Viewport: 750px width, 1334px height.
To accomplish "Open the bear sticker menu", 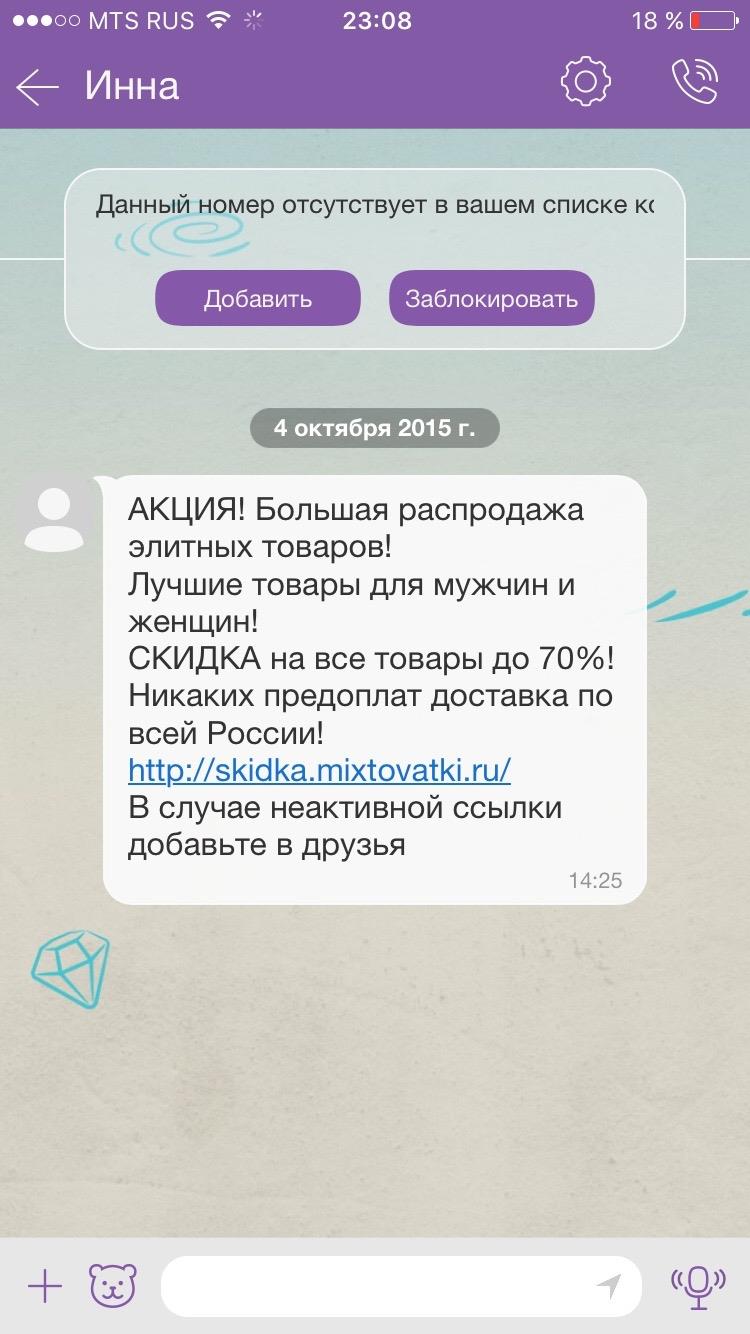I will pyautogui.click(x=112, y=1286).
